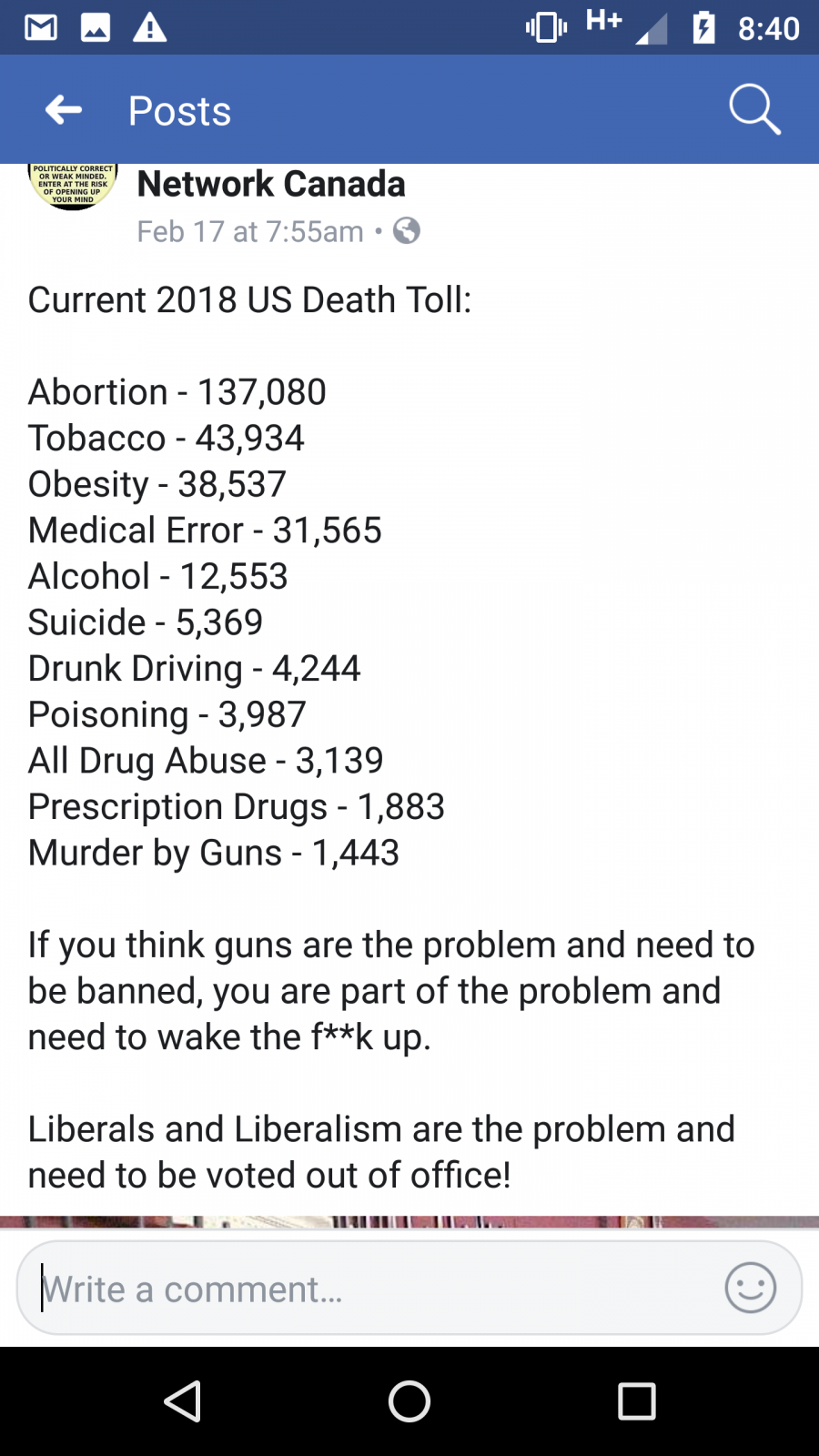Open the emoji smiley picker
This screenshot has height=1456, width=819.
(751, 1288)
